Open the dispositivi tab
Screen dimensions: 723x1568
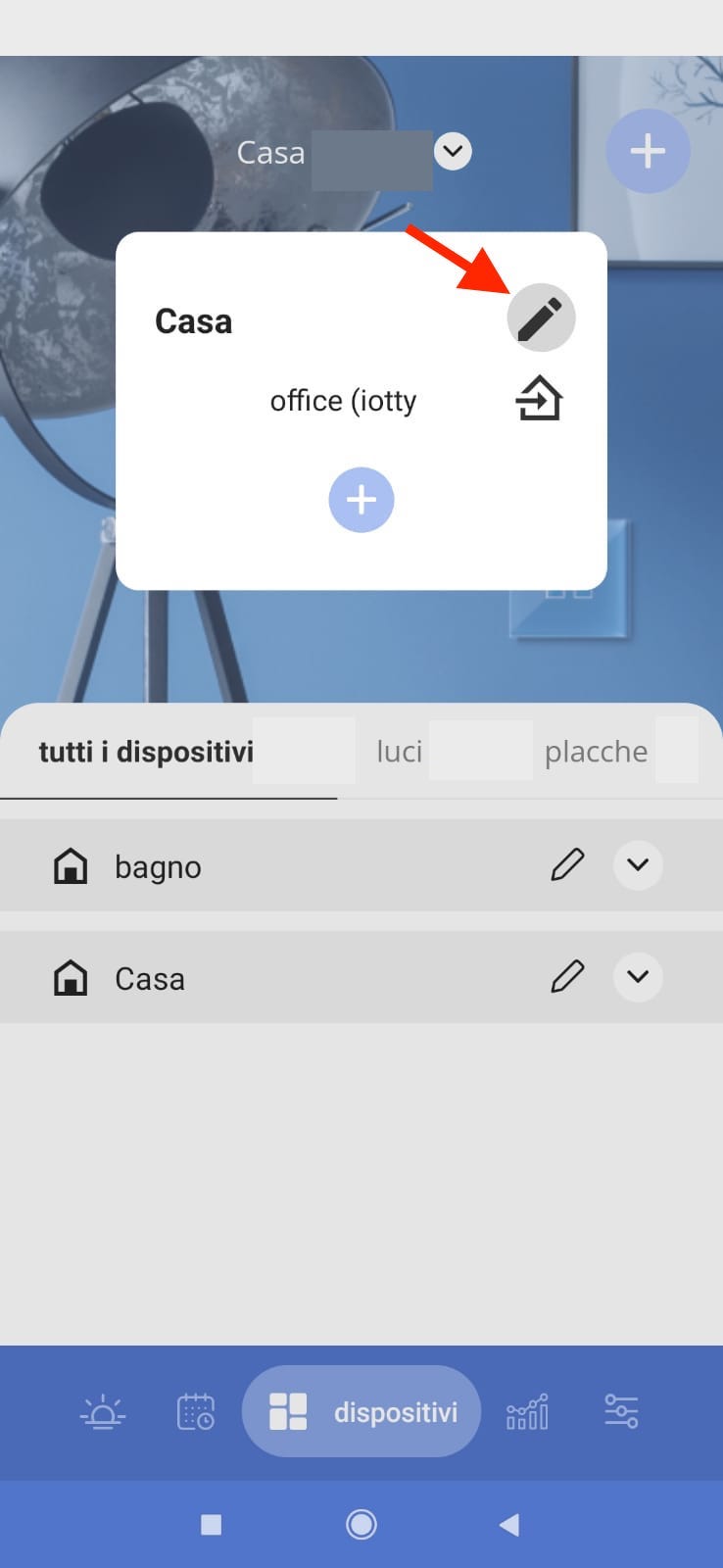(x=361, y=1412)
